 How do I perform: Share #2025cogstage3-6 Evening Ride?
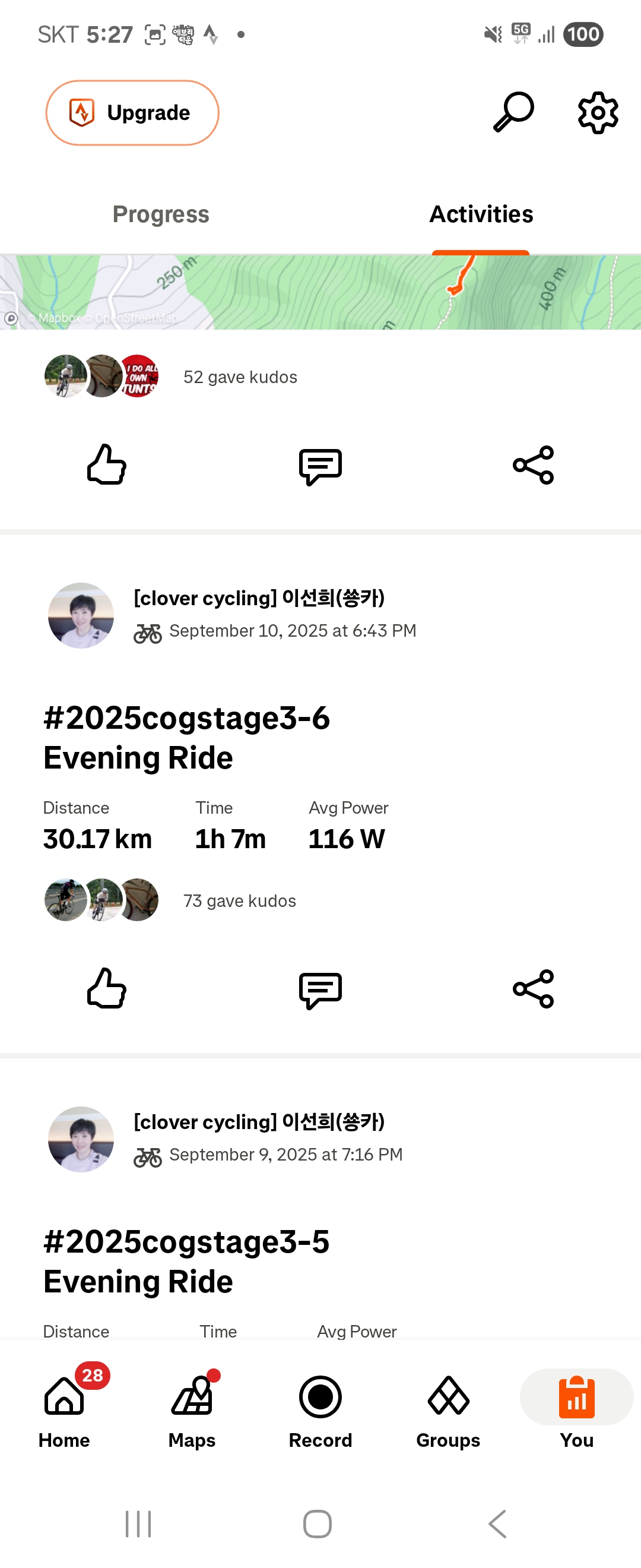533,989
